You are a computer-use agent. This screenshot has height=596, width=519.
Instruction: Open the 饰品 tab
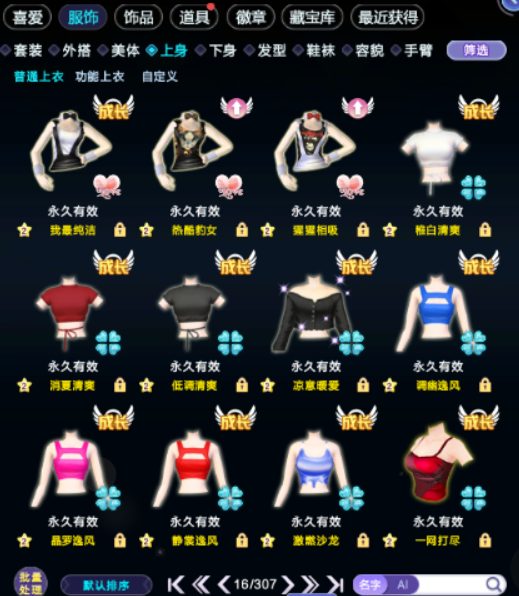click(x=138, y=17)
